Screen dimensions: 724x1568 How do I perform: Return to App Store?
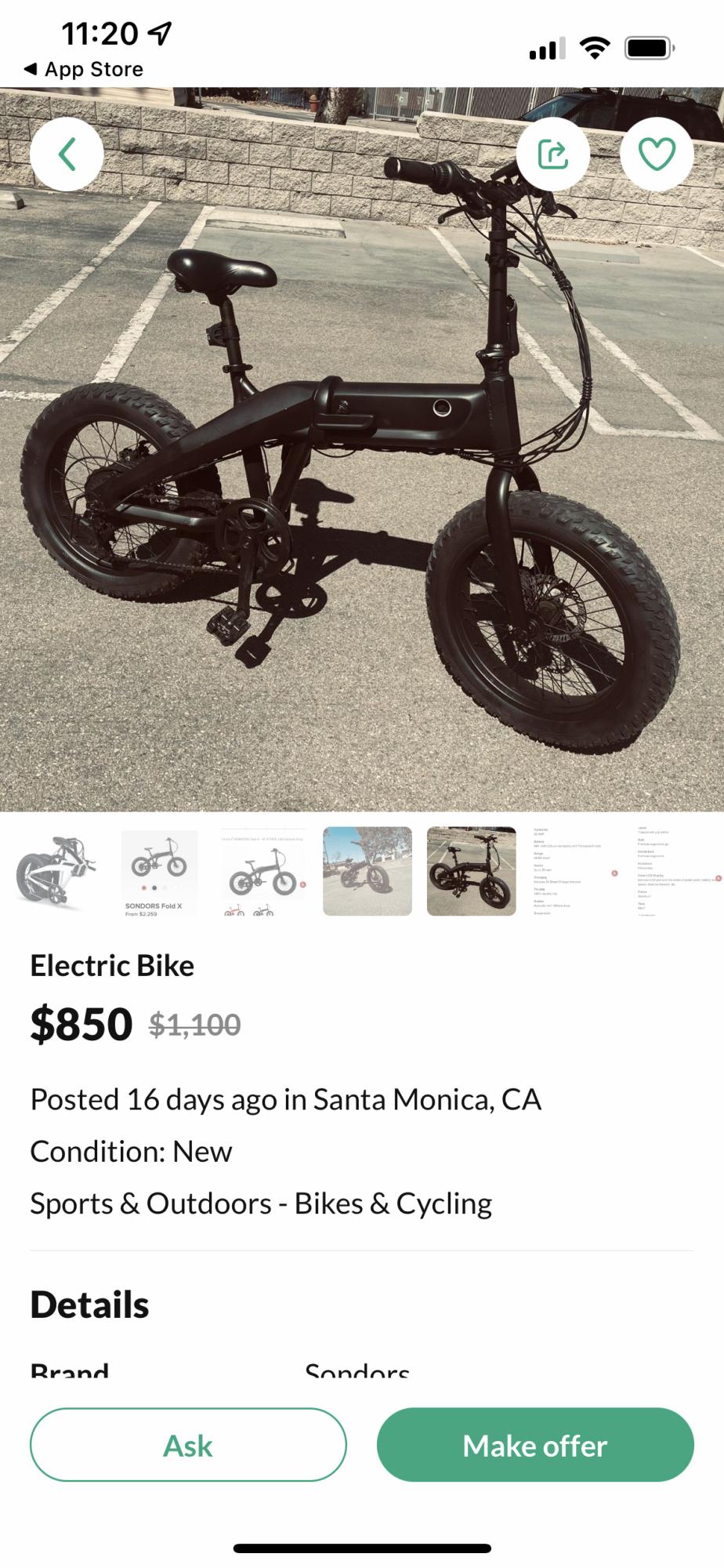(x=85, y=69)
